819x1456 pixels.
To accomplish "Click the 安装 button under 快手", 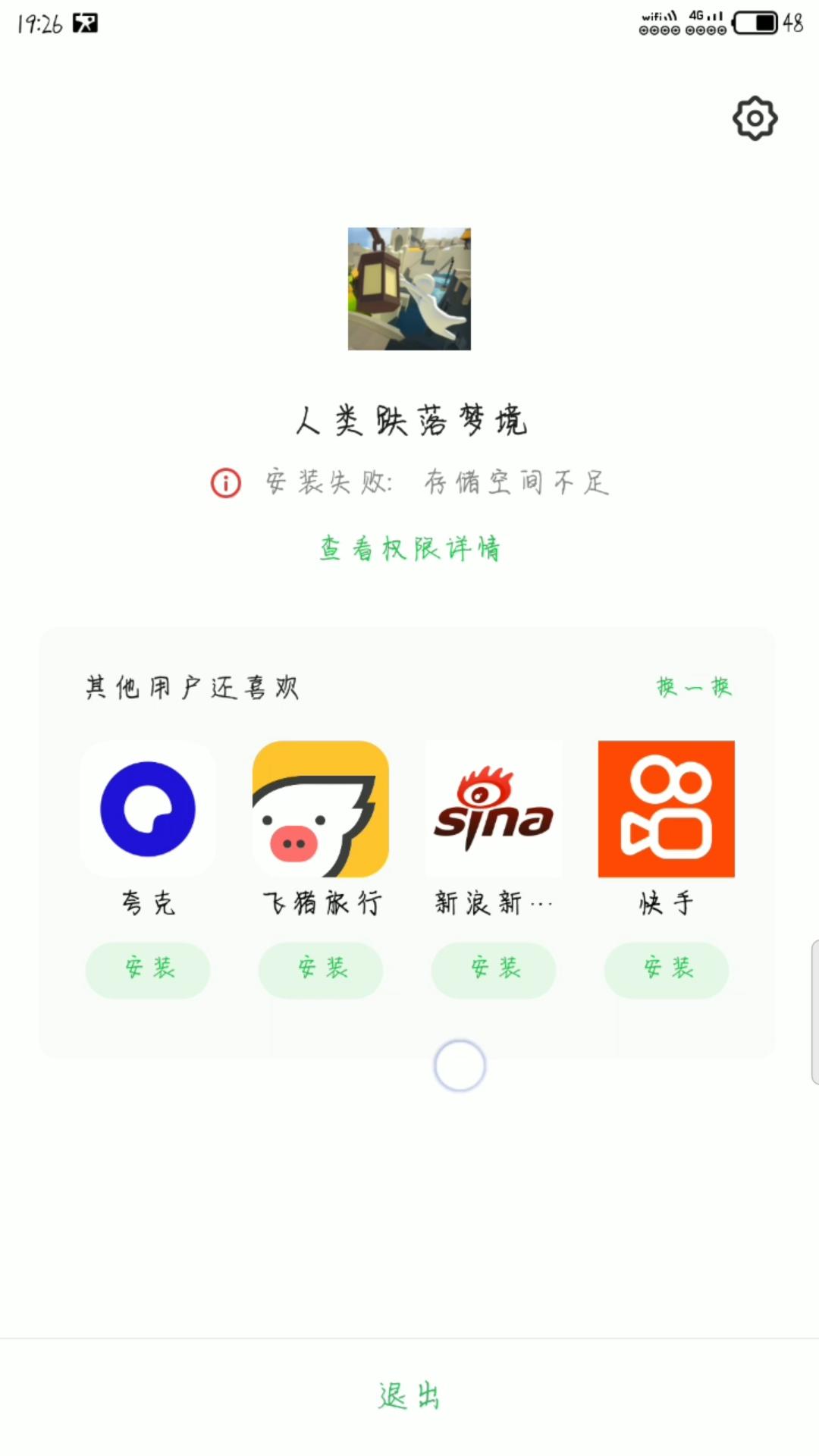I will point(666,970).
